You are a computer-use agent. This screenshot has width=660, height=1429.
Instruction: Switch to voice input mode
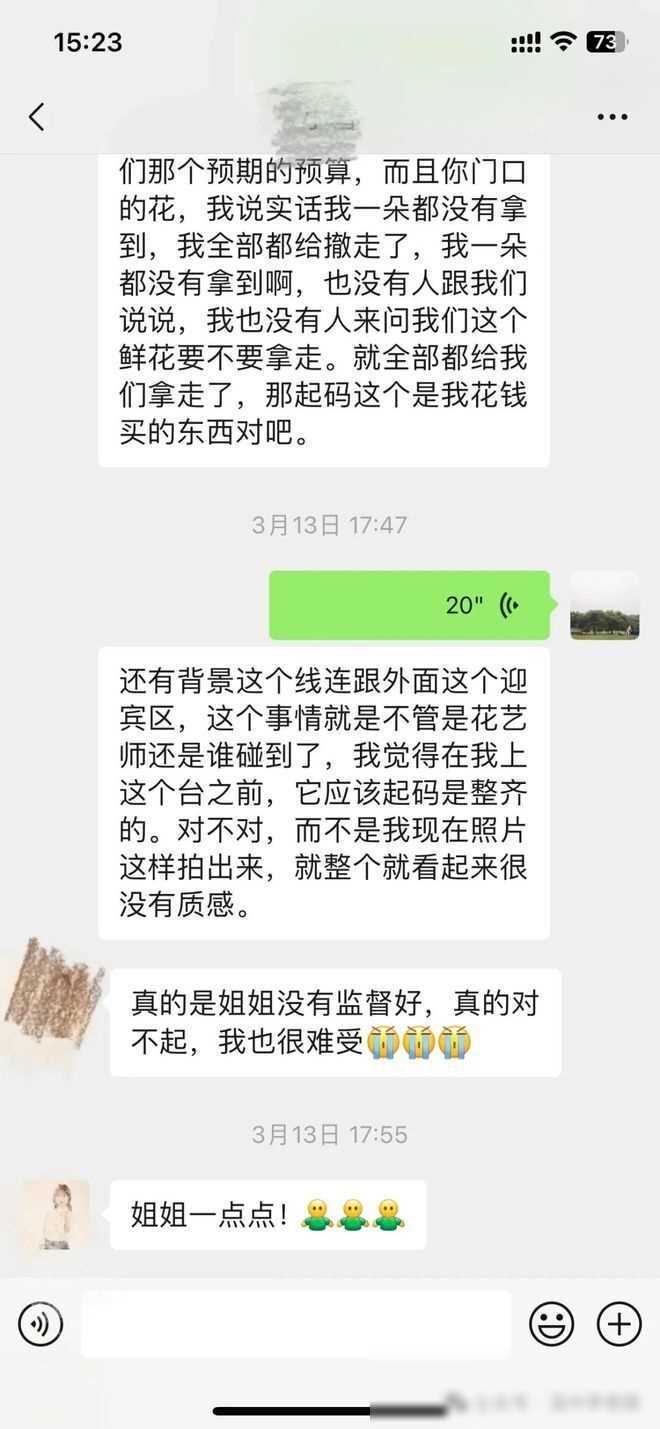pos(40,1325)
